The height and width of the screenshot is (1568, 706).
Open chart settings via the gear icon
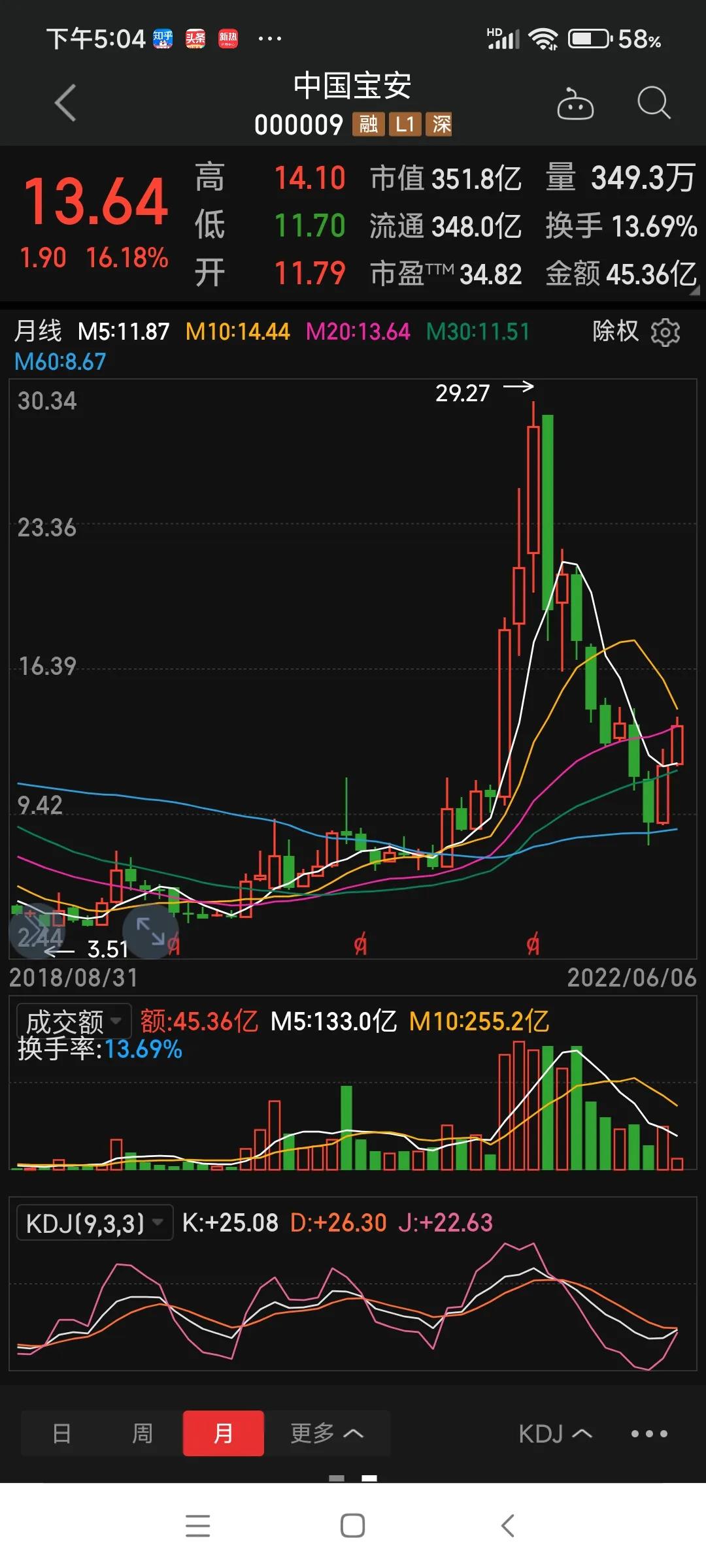[x=667, y=332]
